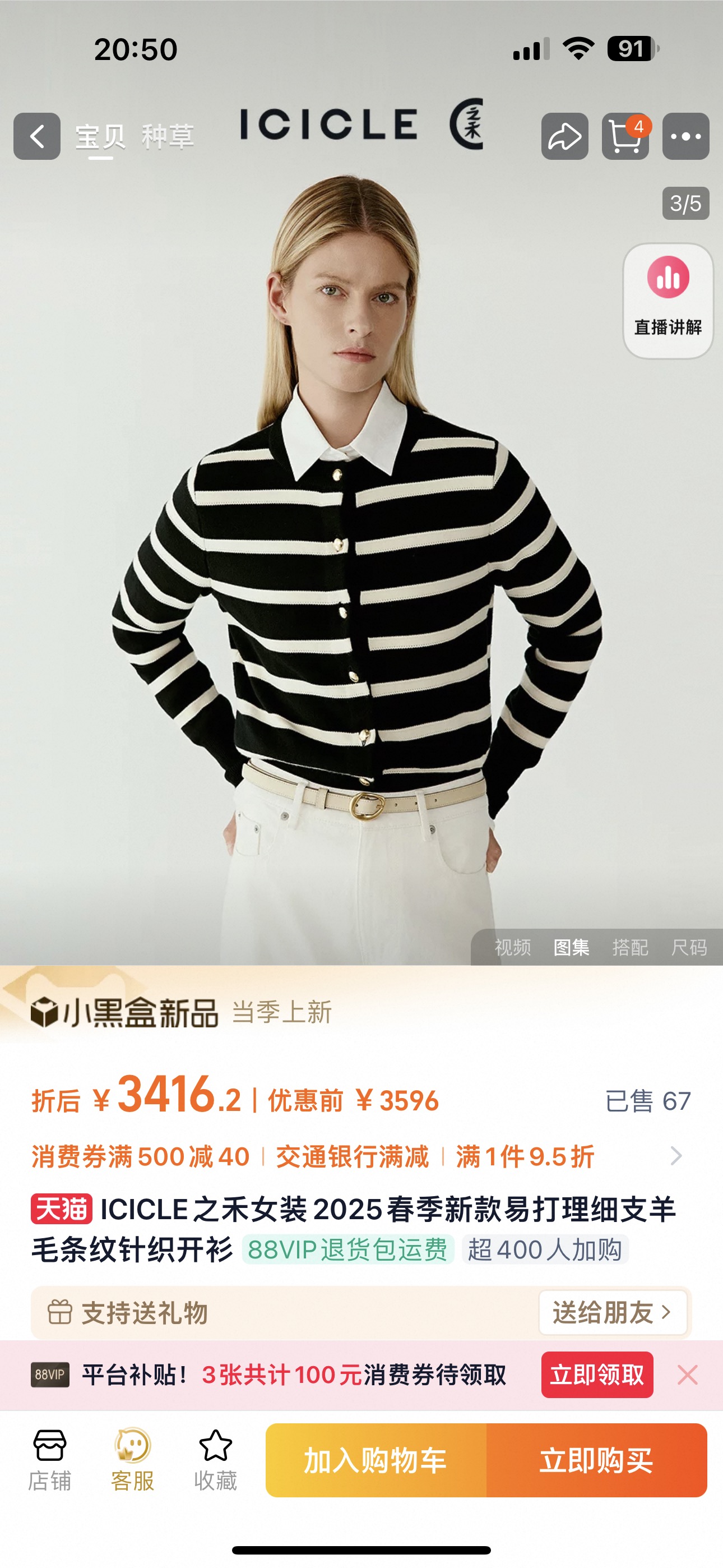Image resolution: width=723 pixels, height=1568 pixels.
Task: Select the 宝贝 tab
Action: pos(100,136)
